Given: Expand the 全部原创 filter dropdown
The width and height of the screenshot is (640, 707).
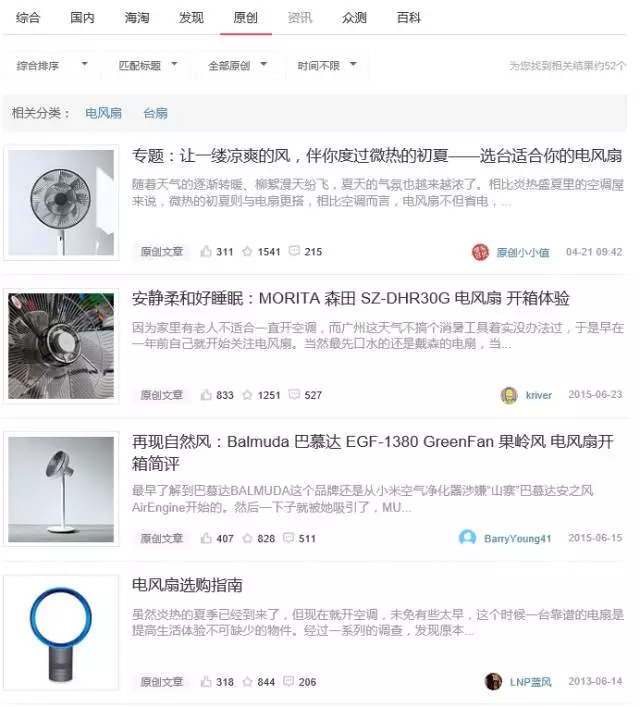Looking at the screenshot, I should (x=237, y=66).
